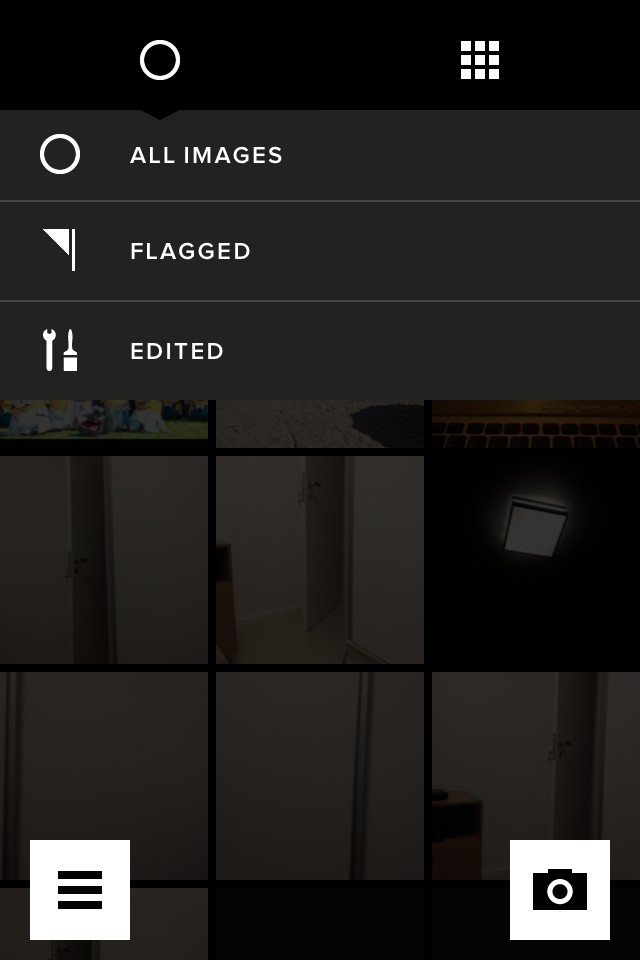
Task: Show only Flagged photos
Action: [190, 251]
